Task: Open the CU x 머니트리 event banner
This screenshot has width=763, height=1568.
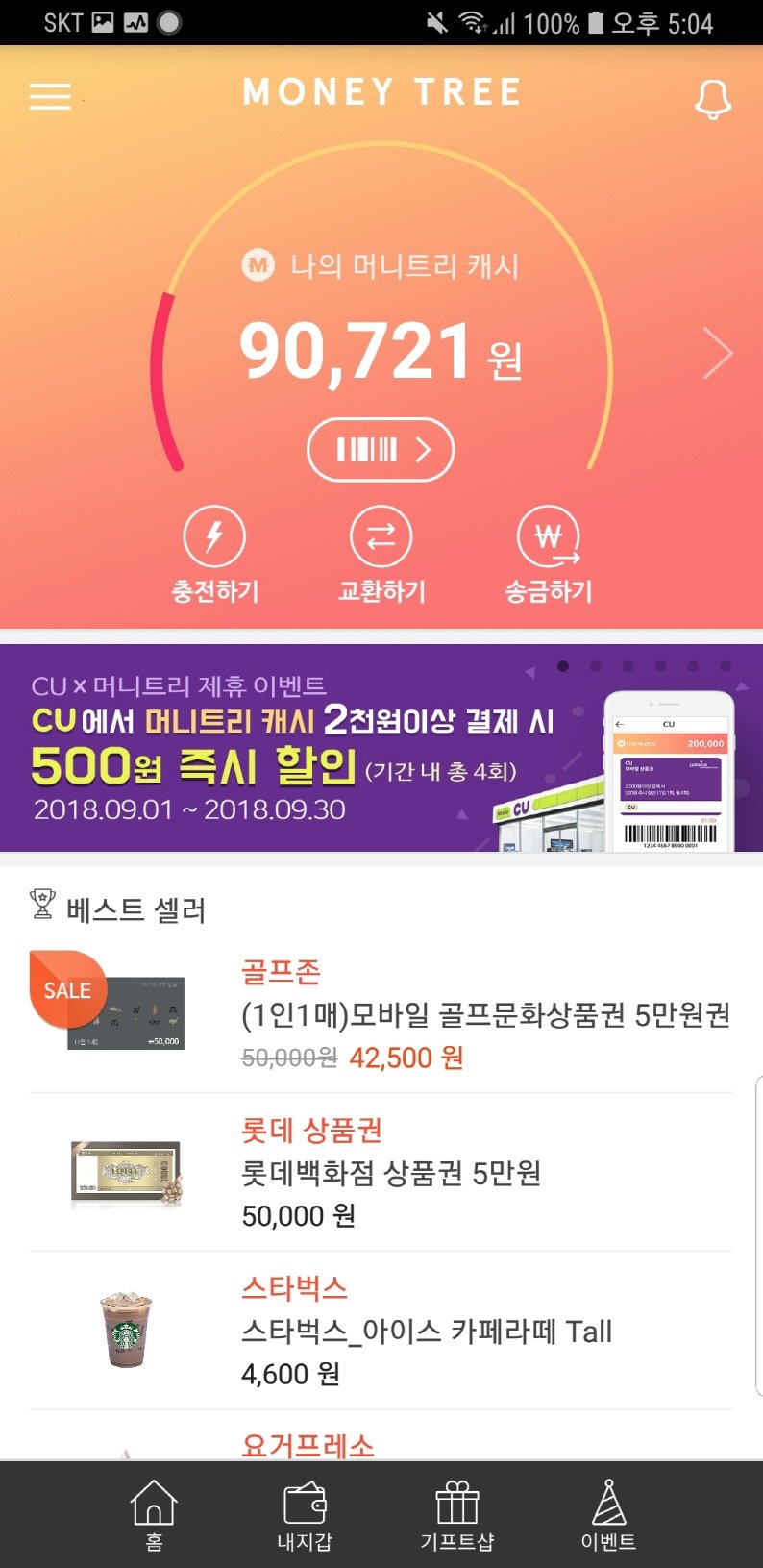Action: (x=381, y=748)
